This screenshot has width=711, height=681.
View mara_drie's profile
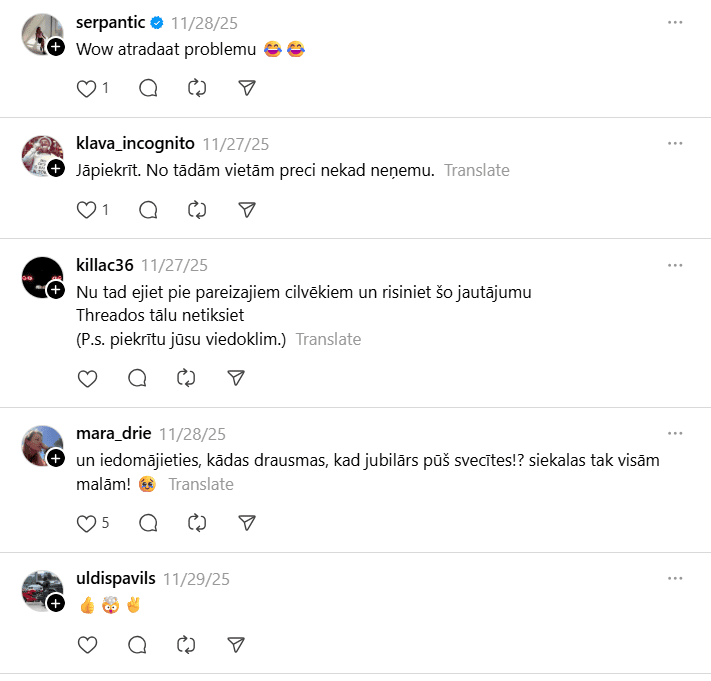click(x=113, y=433)
